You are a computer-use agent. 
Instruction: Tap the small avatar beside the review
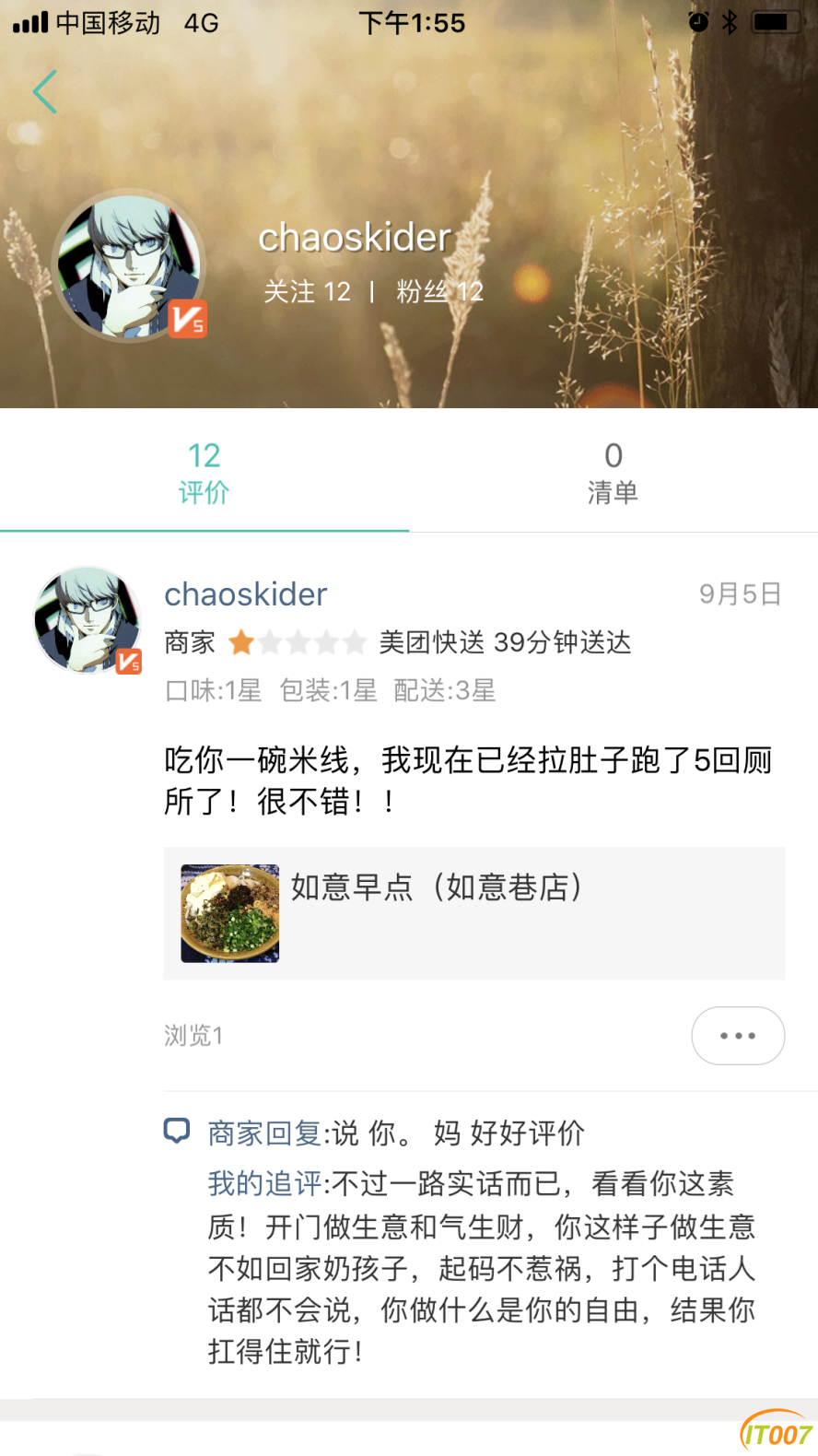pos(88,620)
